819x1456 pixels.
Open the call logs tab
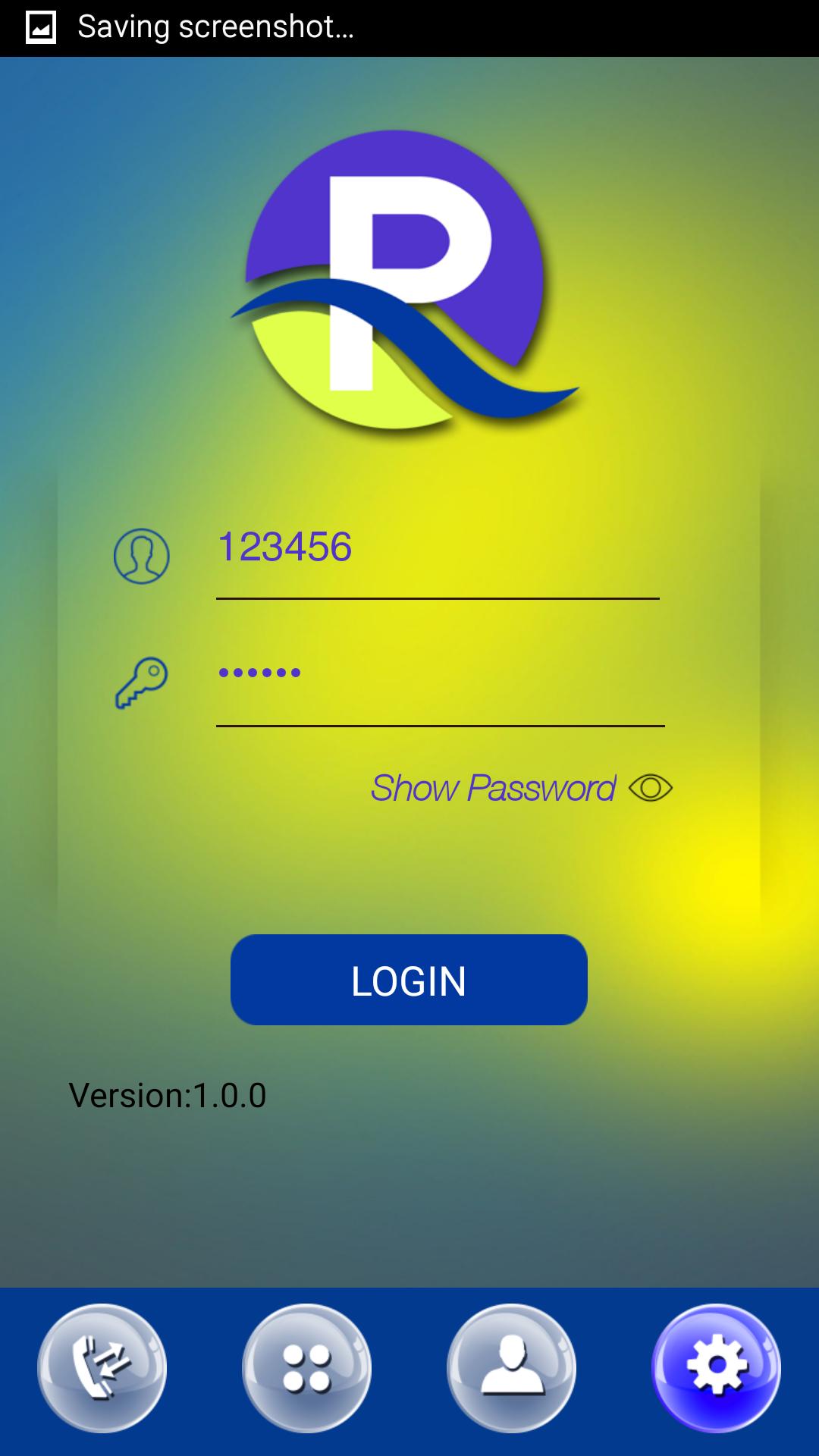(102, 1368)
